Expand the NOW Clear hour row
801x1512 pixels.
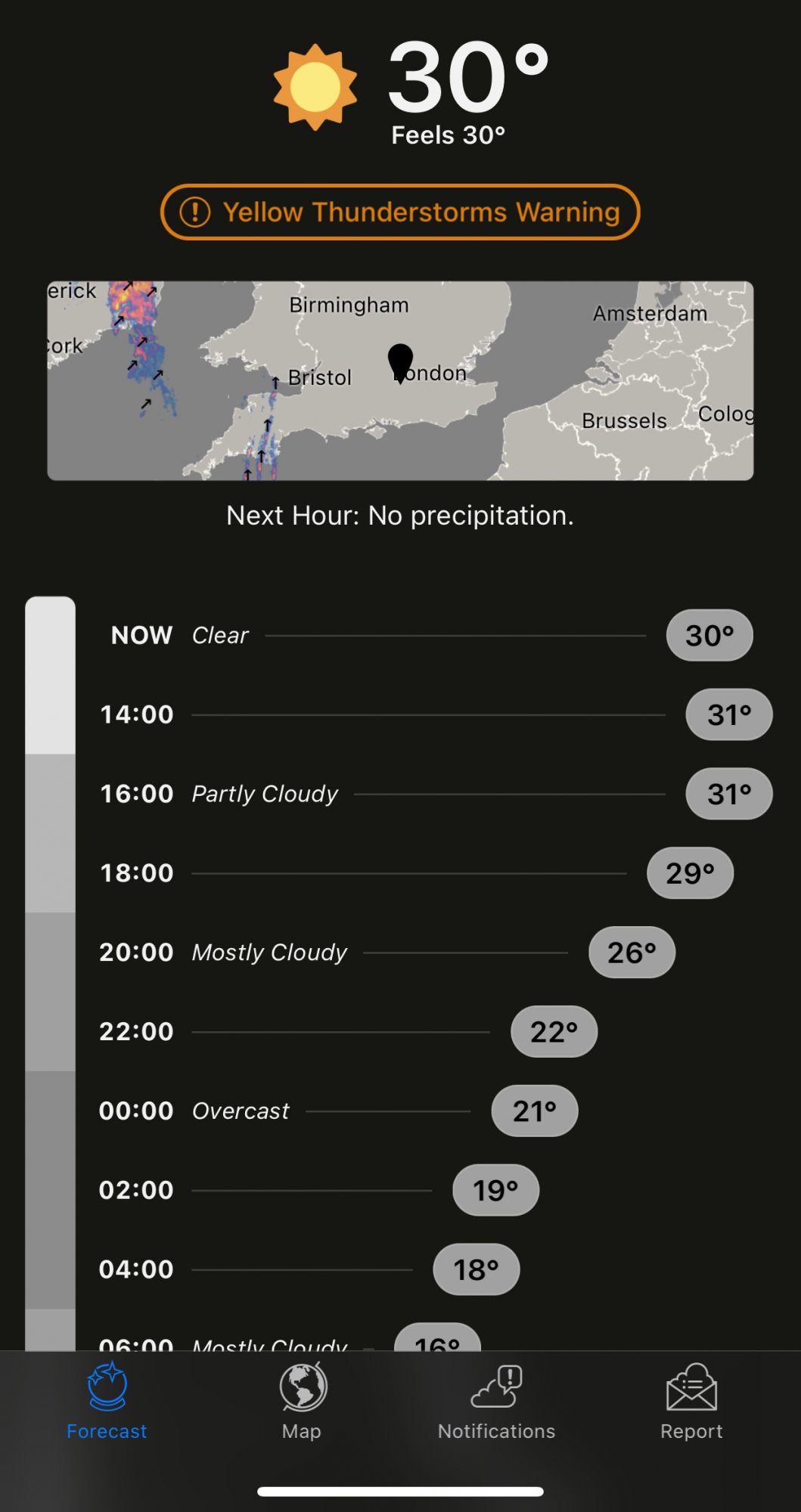pos(431,635)
